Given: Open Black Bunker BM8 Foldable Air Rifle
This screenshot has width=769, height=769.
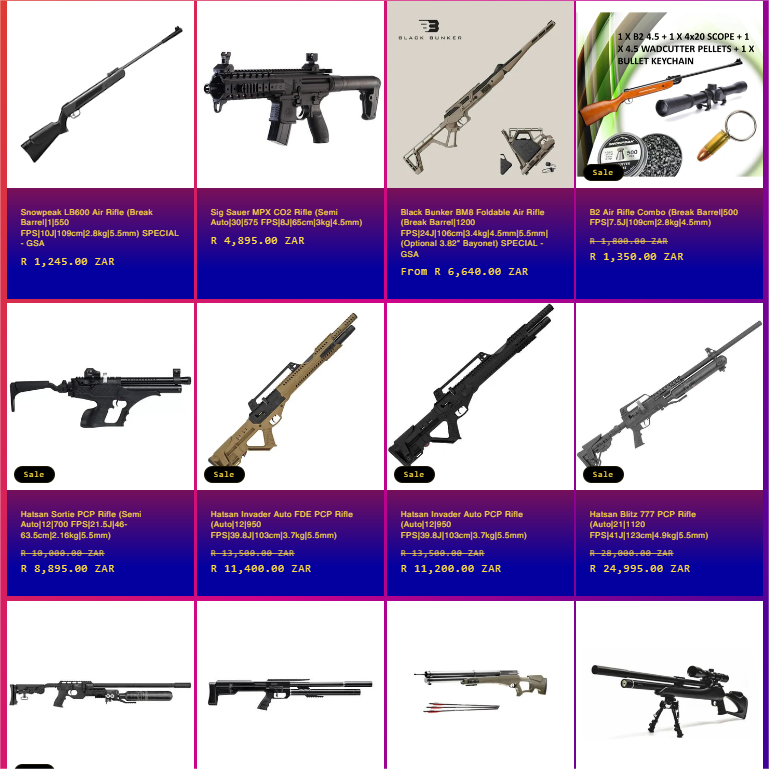Looking at the screenshot, I should (480, 95).
